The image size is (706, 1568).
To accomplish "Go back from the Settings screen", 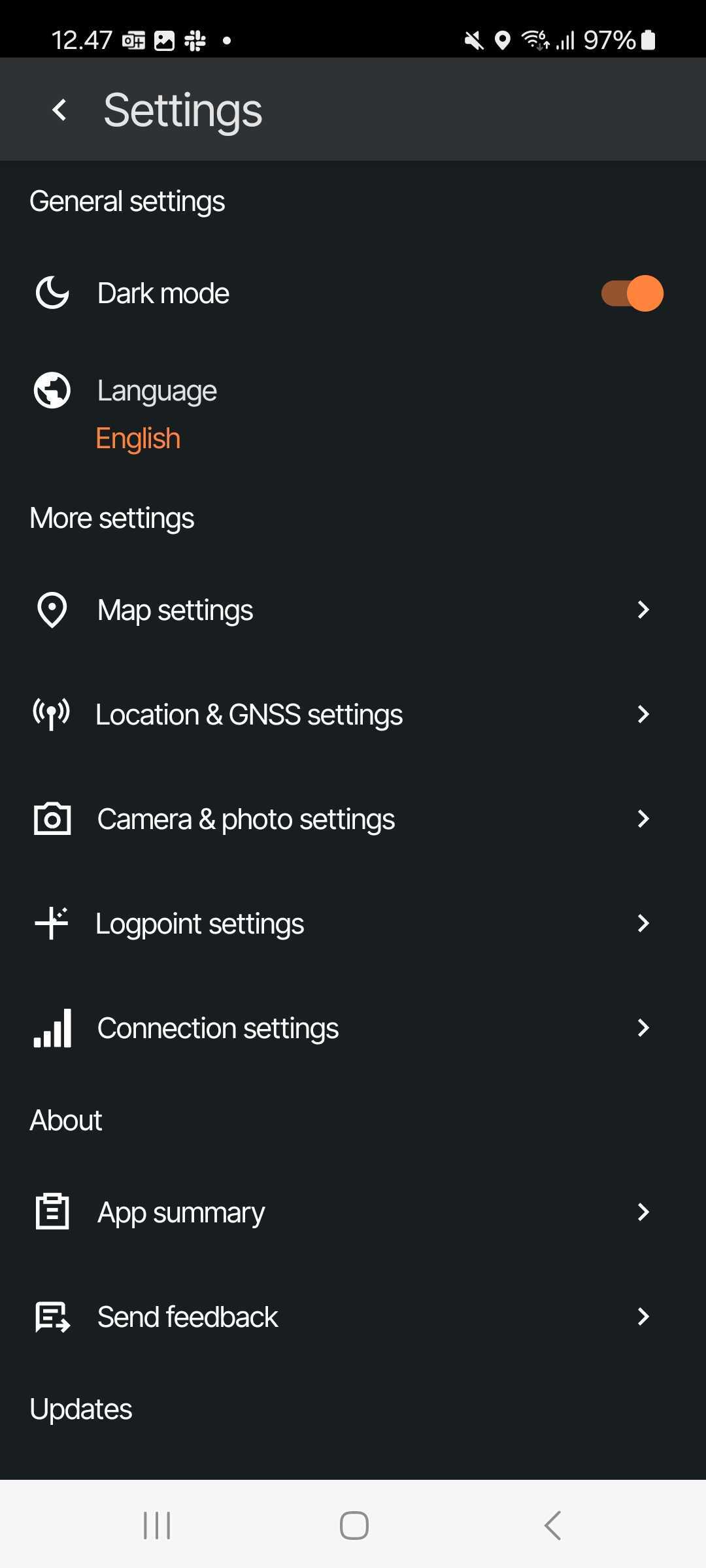I will pyautogui.click(x=59, y=110).
